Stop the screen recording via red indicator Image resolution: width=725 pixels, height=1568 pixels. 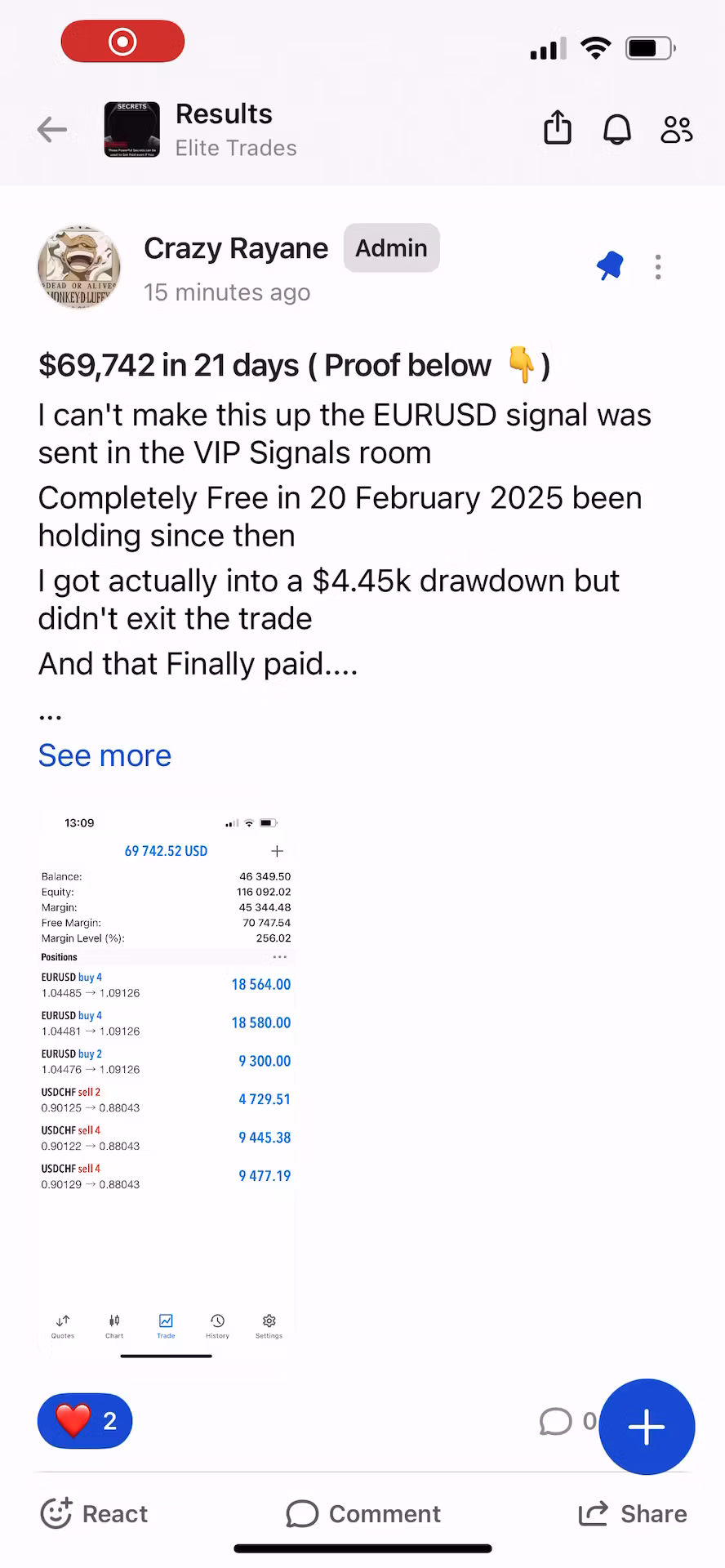click(122, 41)
